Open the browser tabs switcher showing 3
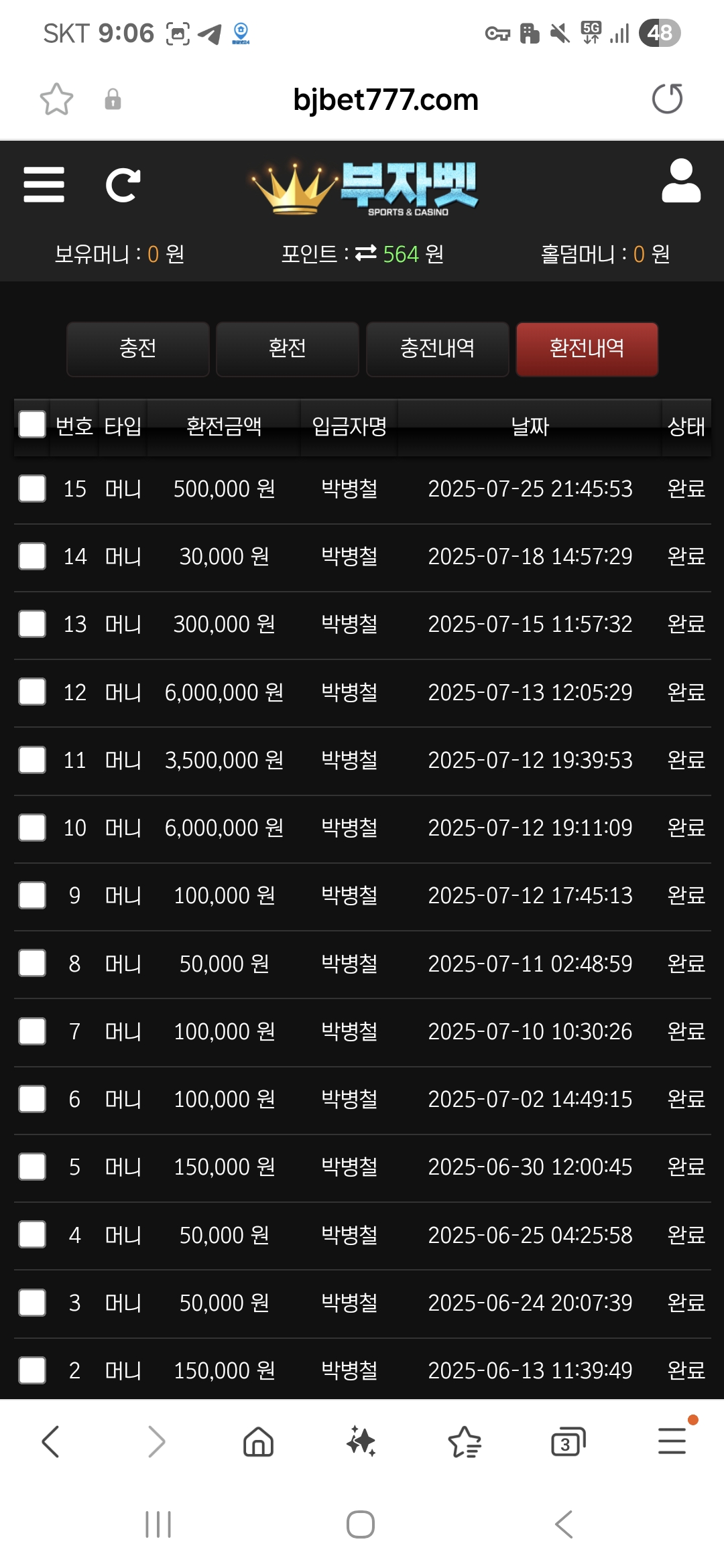This screenshot has height=1568, width=724. coord(568,1442)
